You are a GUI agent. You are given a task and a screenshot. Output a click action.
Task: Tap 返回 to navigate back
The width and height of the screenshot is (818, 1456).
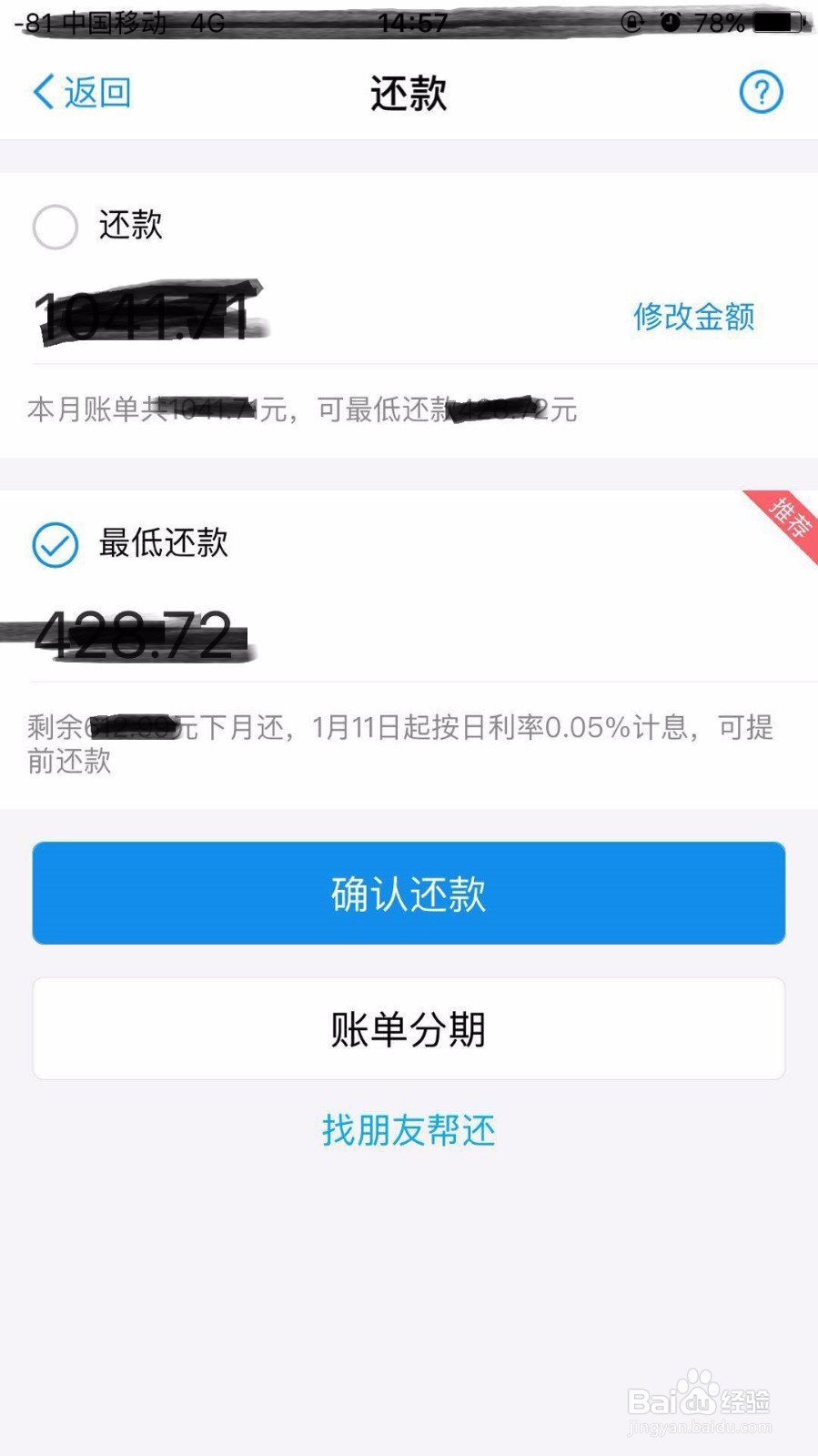click(96, 91)
